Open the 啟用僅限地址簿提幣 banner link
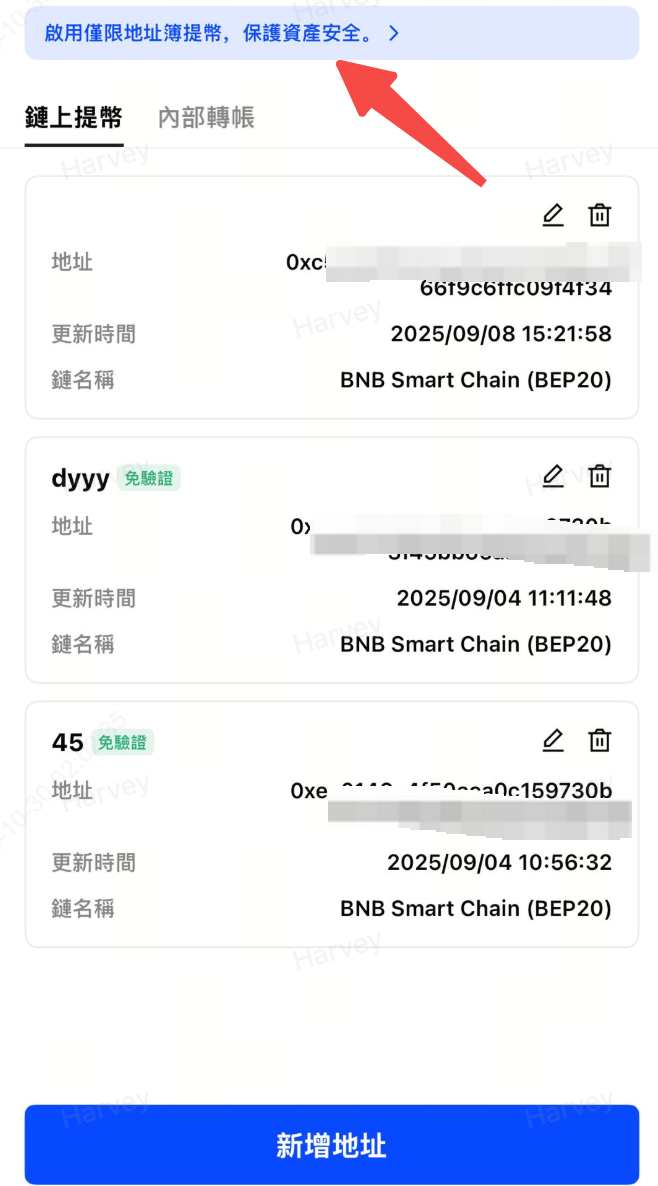Image resolution: width=658 pixels, height=1186 pixels. click(x=222, y=33)
